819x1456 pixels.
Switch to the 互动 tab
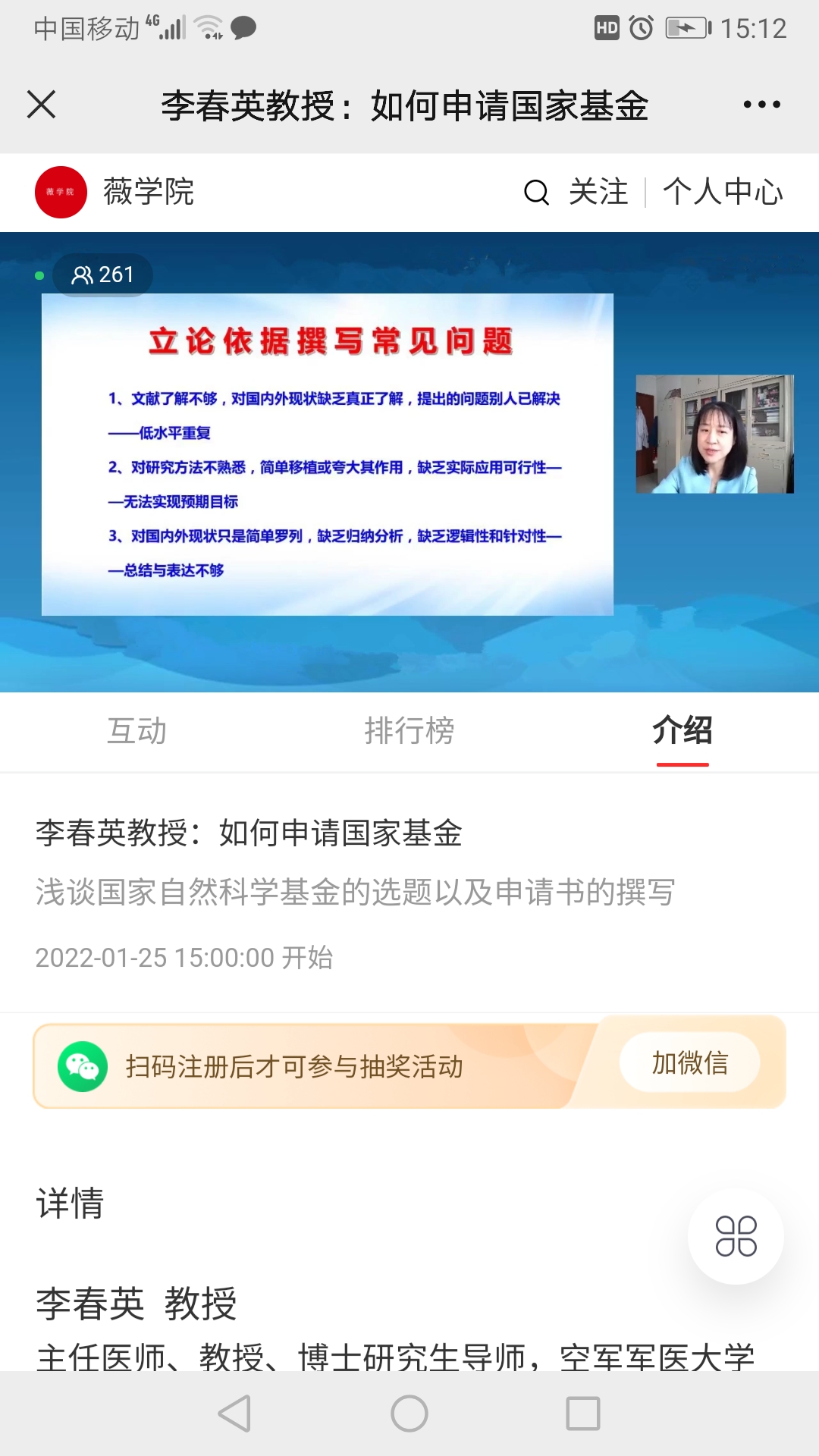[136, 731]
